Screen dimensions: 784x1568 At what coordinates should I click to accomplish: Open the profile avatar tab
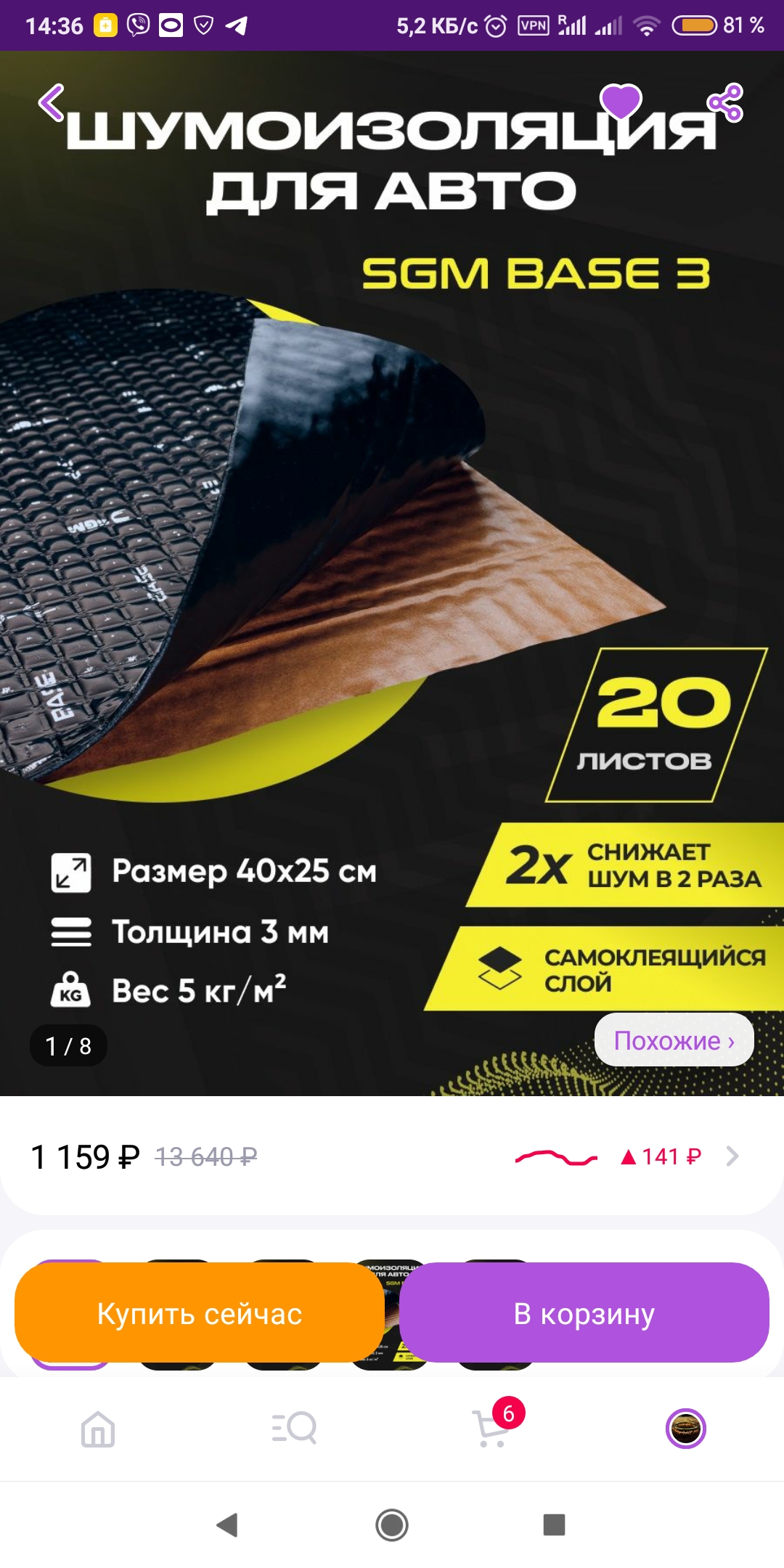pos(685,1429)
